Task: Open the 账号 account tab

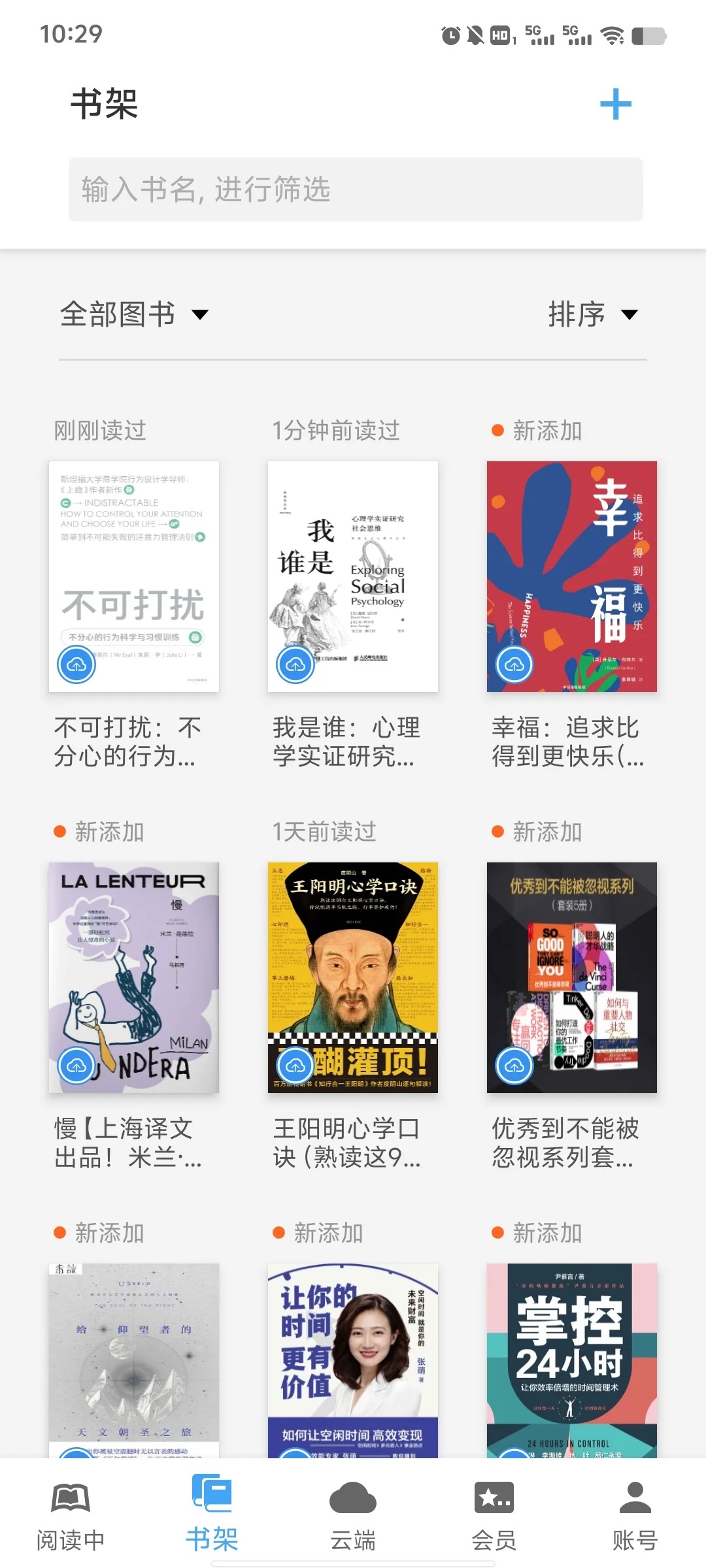Action: tap(635, 1516)
